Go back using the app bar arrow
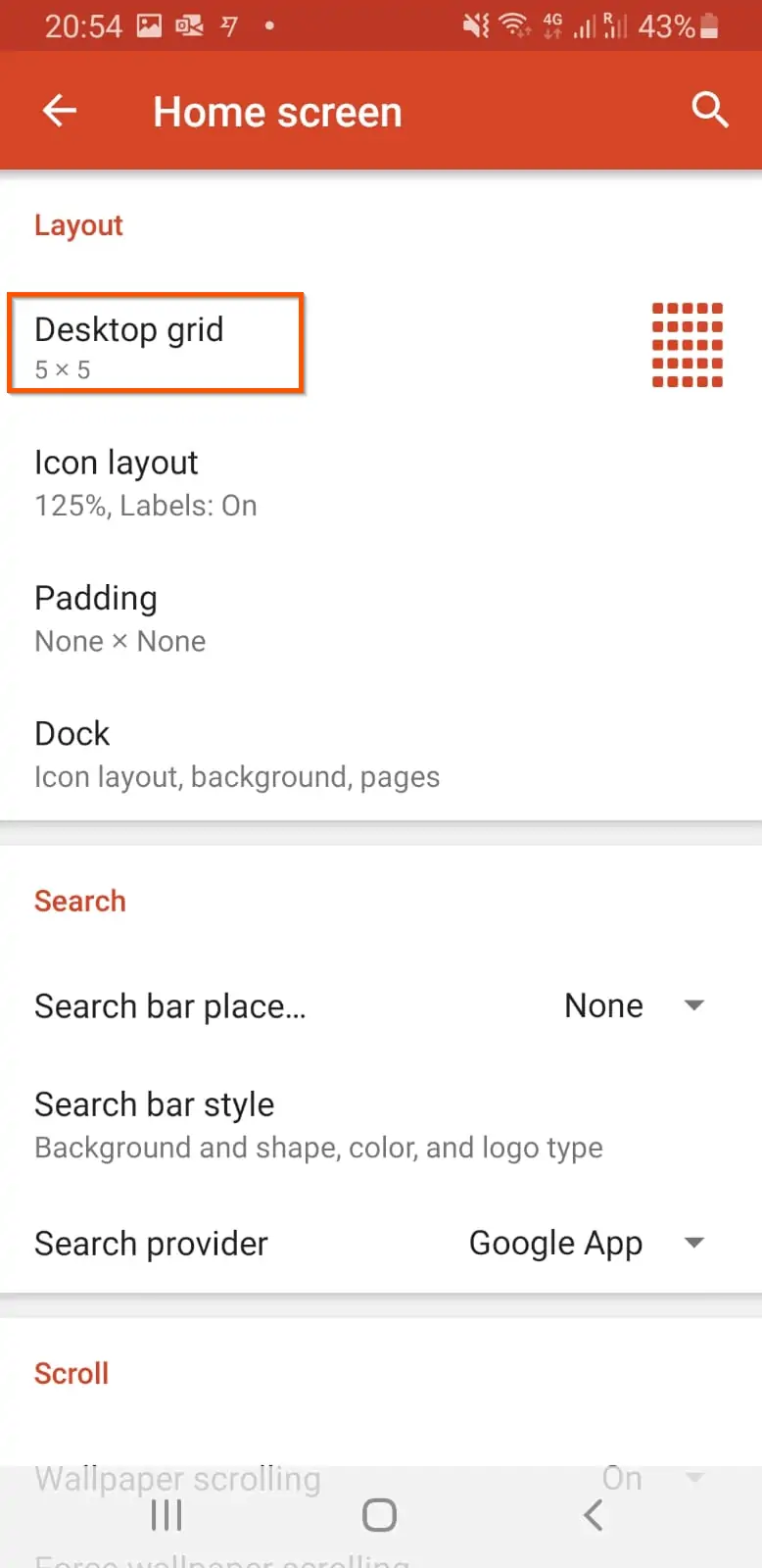The image size is (762, 1568). point(60,111)
